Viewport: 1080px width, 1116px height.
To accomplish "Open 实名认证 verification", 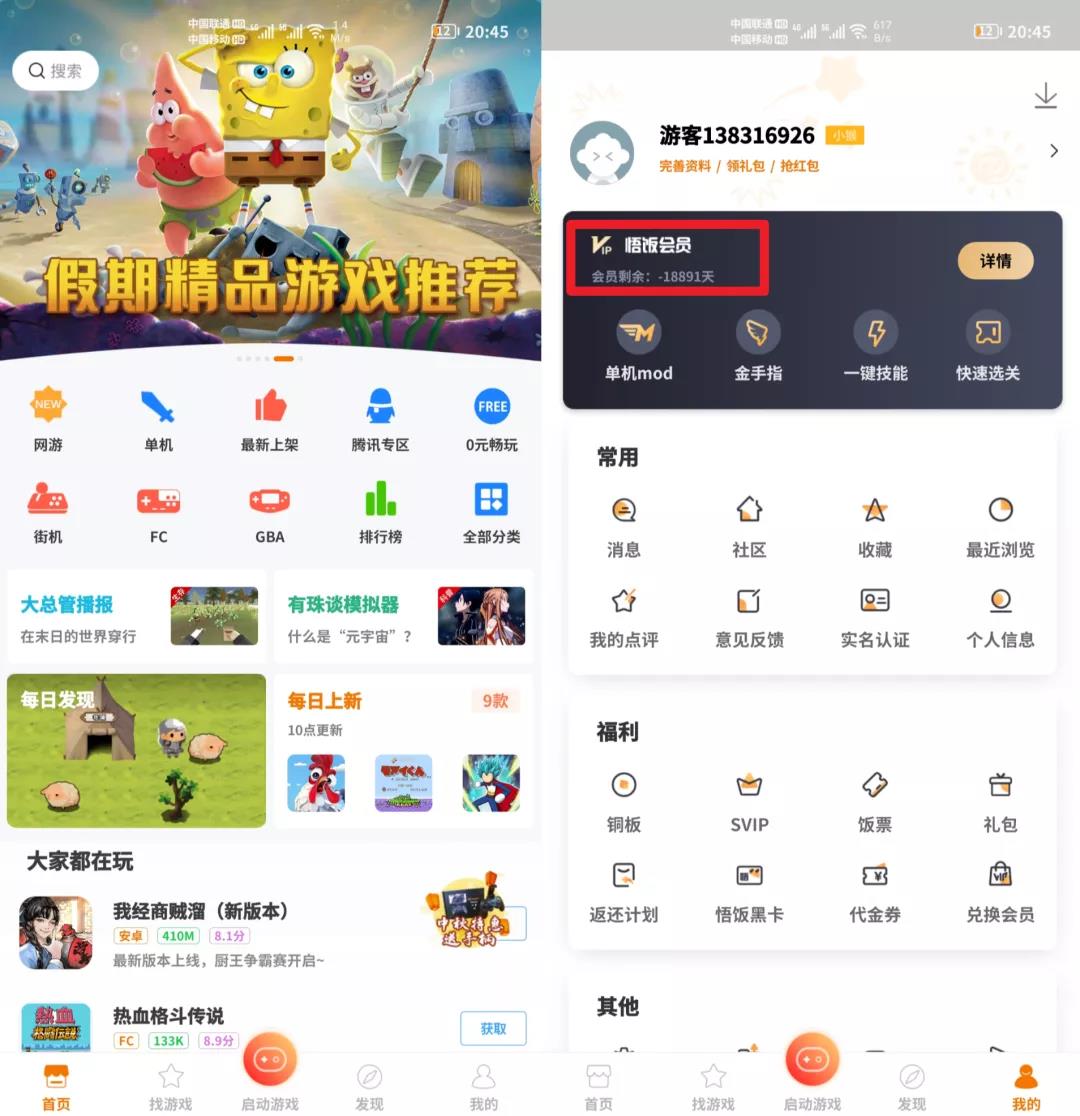I will [875, 615].
